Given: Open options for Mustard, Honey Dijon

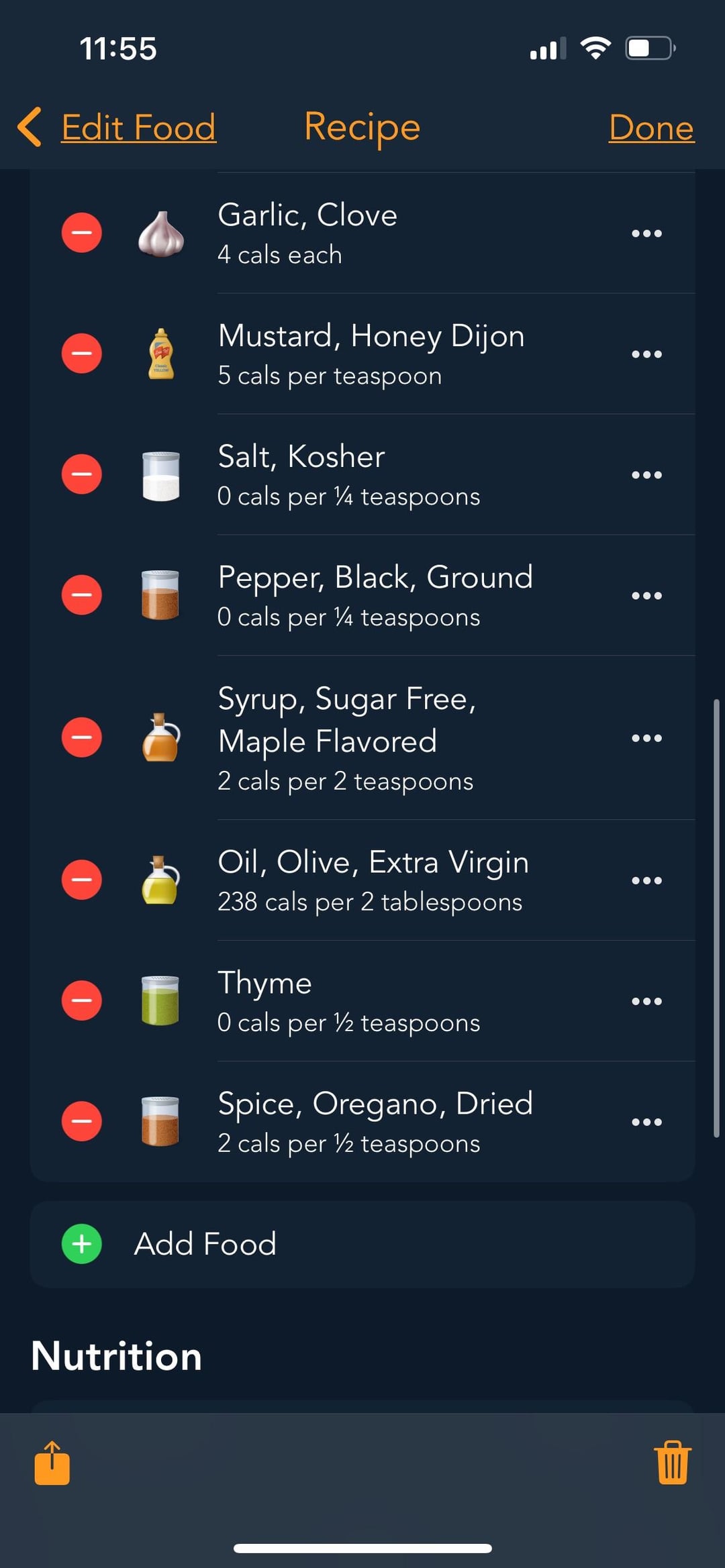Looking at the screenshot, I should click(x=646, y=354).
